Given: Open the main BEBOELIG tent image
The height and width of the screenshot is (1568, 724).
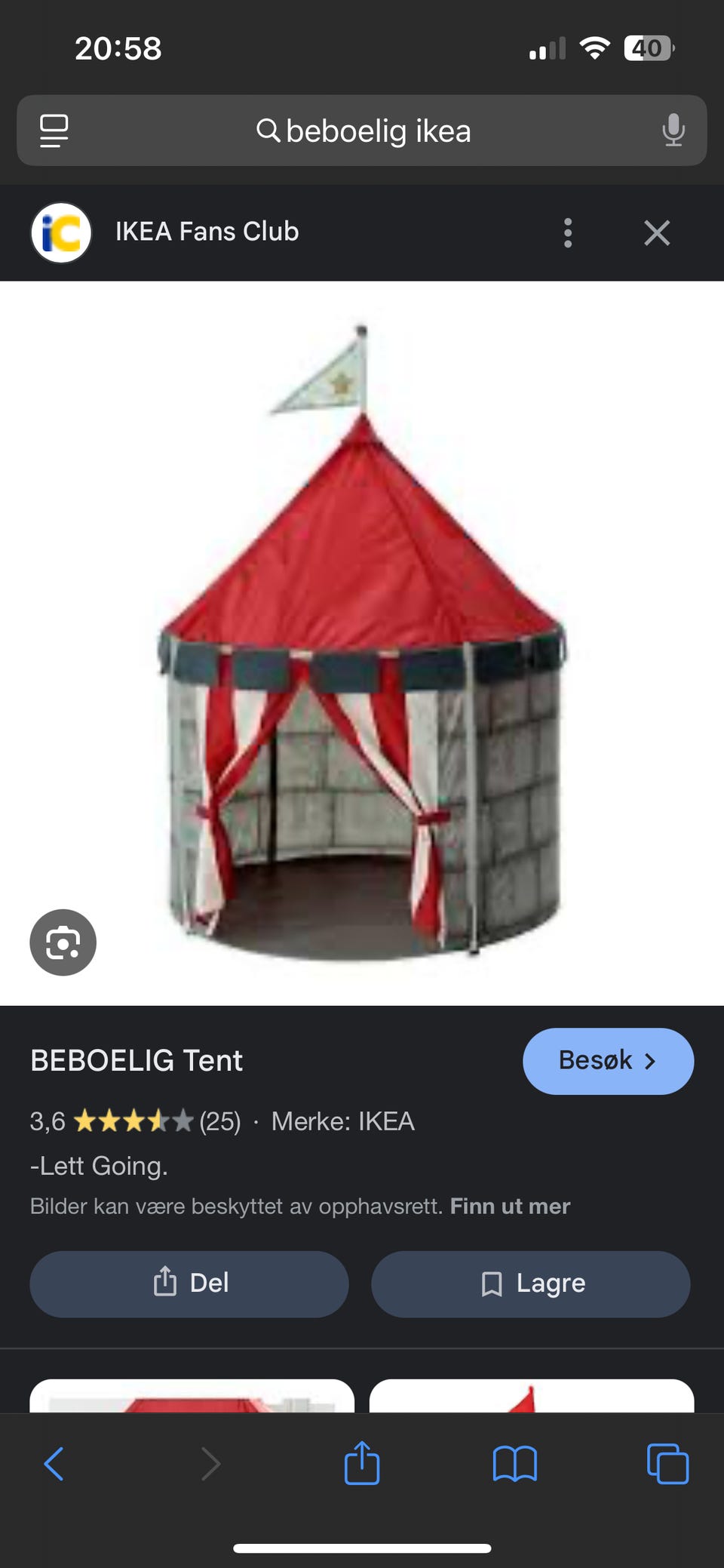Looking at the screenshot, I should pos(362,643).
